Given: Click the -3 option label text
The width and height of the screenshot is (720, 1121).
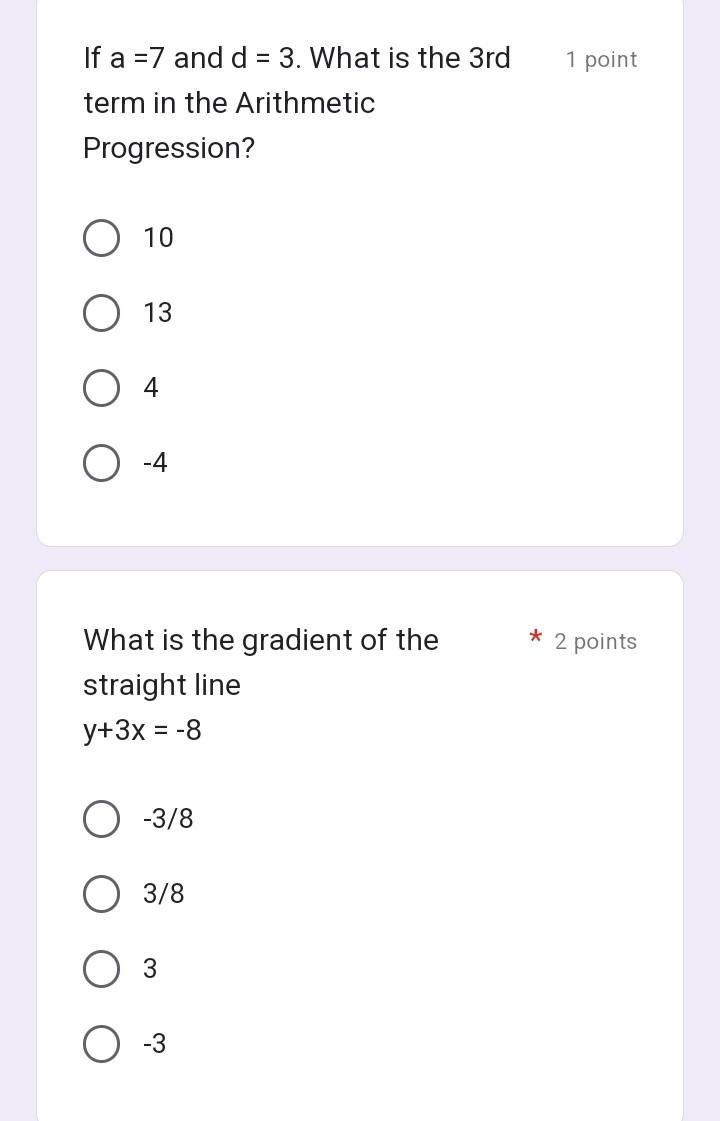Looking at the screenshot, I should coord(156,1044).
